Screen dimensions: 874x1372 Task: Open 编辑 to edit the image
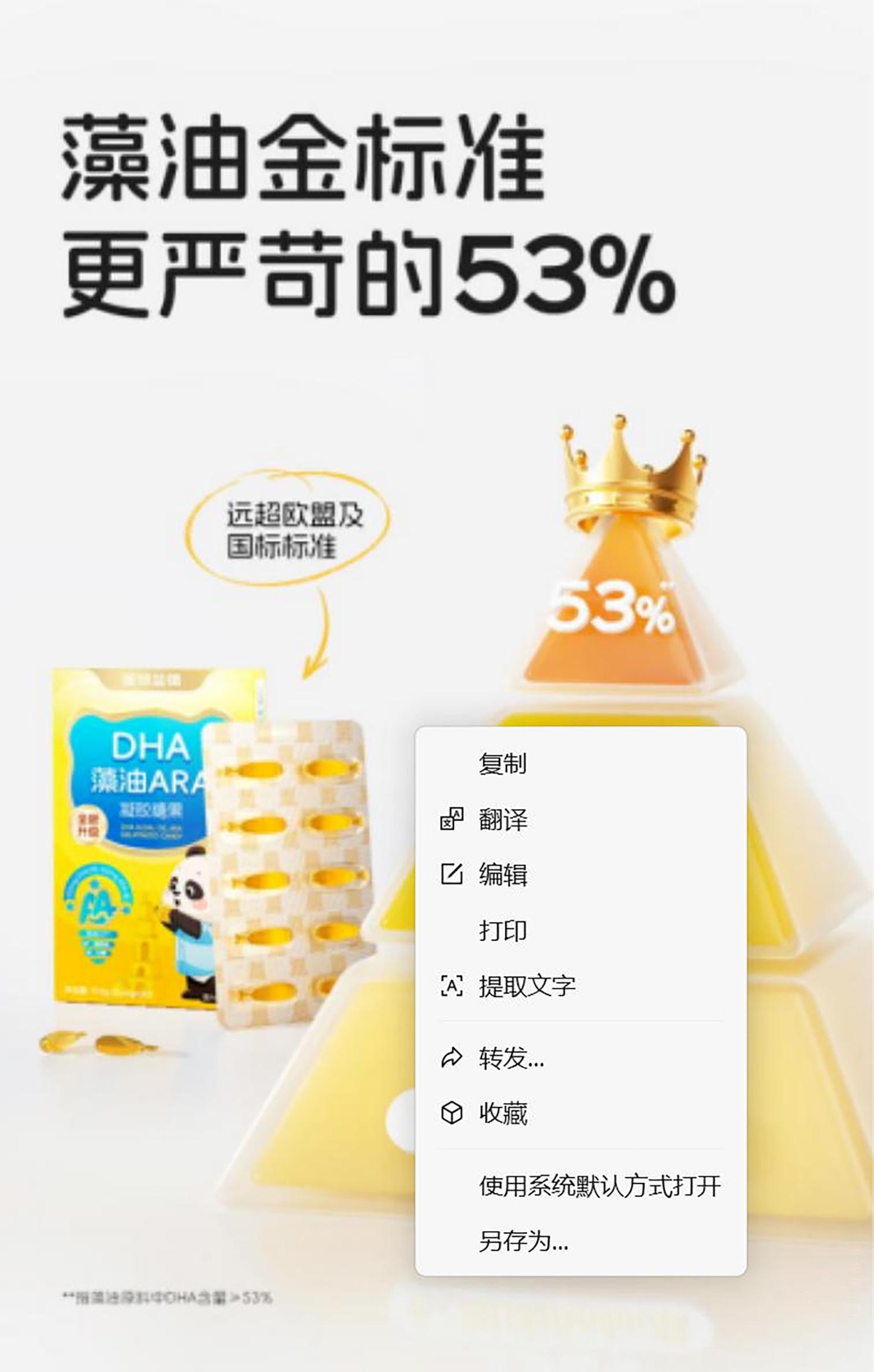580,874
